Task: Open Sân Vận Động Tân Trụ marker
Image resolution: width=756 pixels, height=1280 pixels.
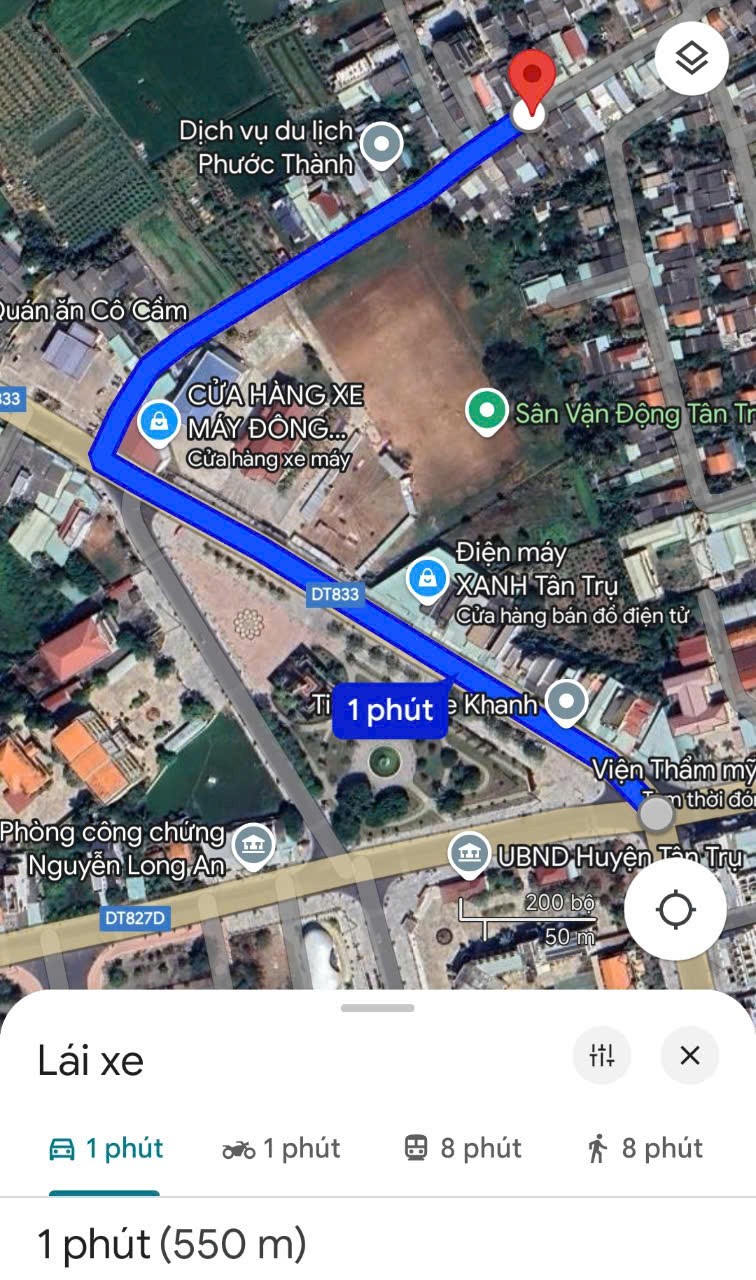Action: (487, 412)
